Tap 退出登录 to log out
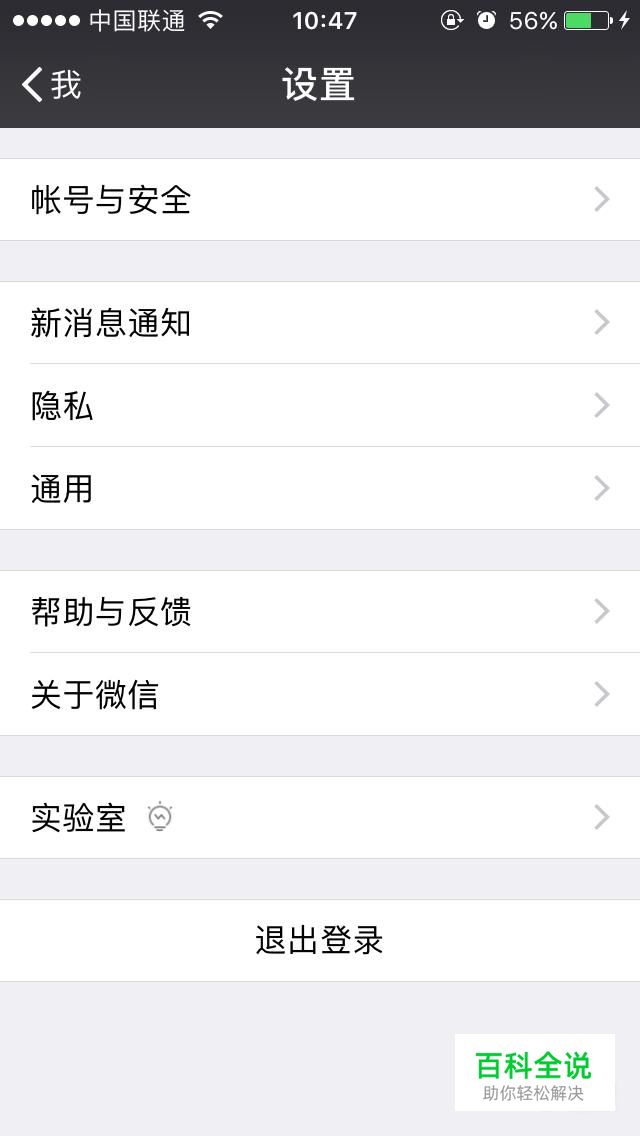The image size is (640, 1136). click(320, 940)
